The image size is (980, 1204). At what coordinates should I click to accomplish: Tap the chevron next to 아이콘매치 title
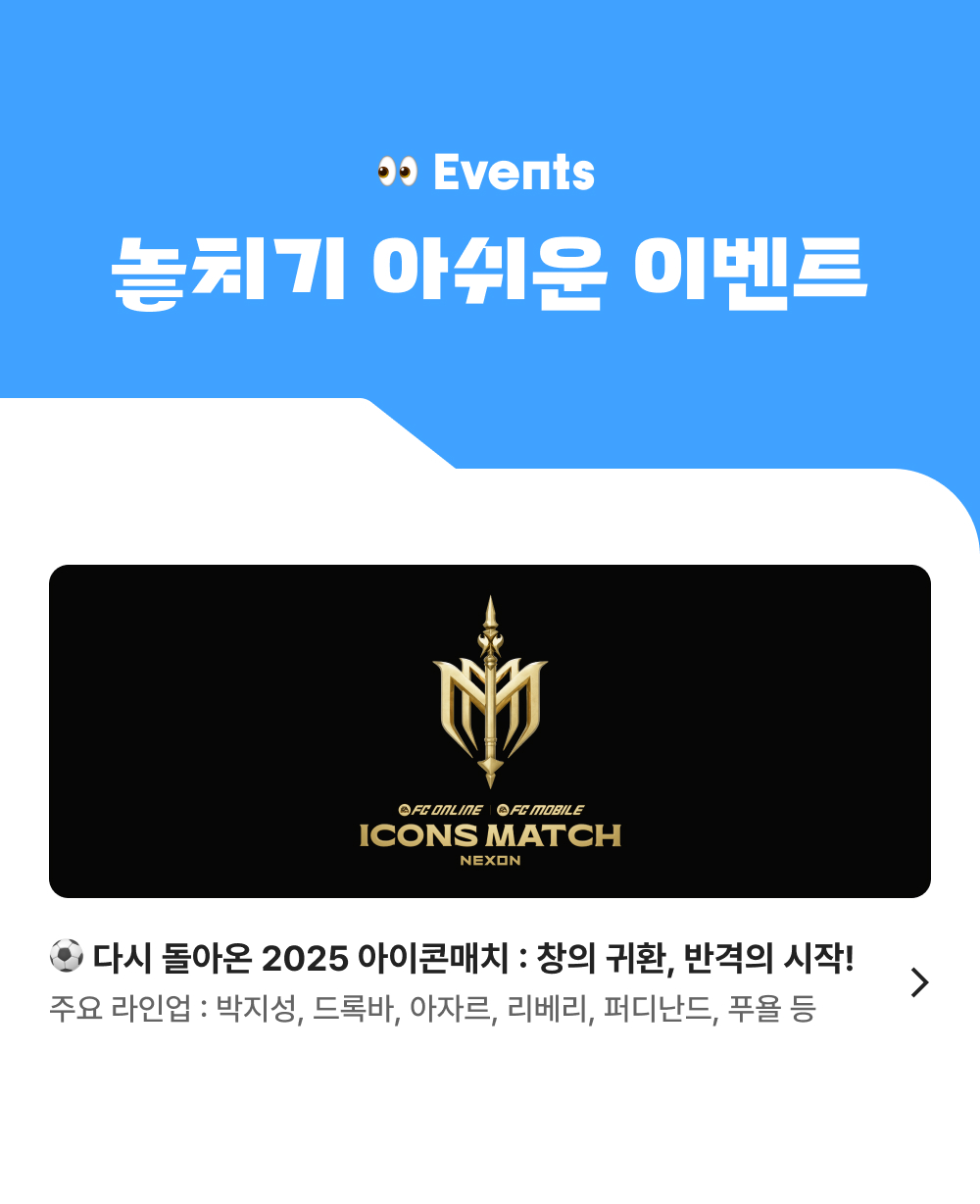(918, 982)
